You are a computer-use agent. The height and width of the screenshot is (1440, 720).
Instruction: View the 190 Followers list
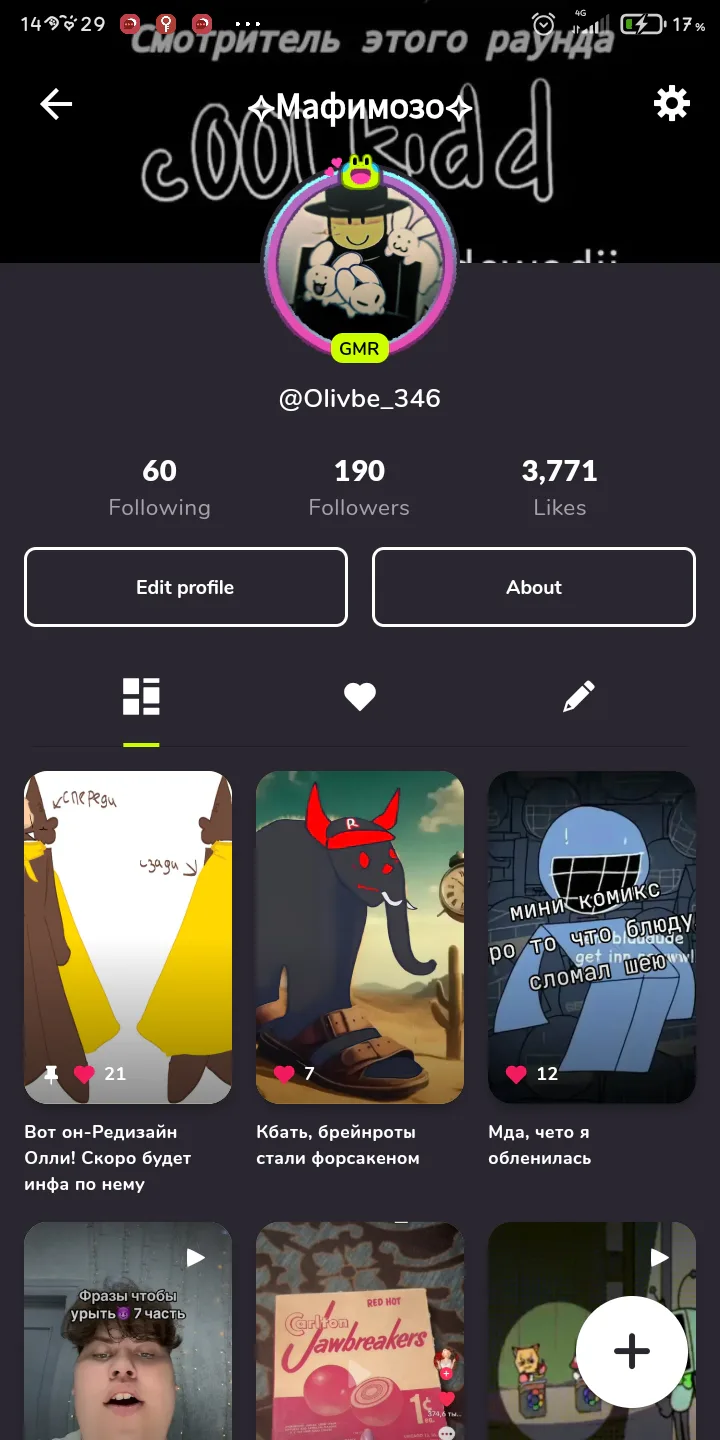(359, 487)
